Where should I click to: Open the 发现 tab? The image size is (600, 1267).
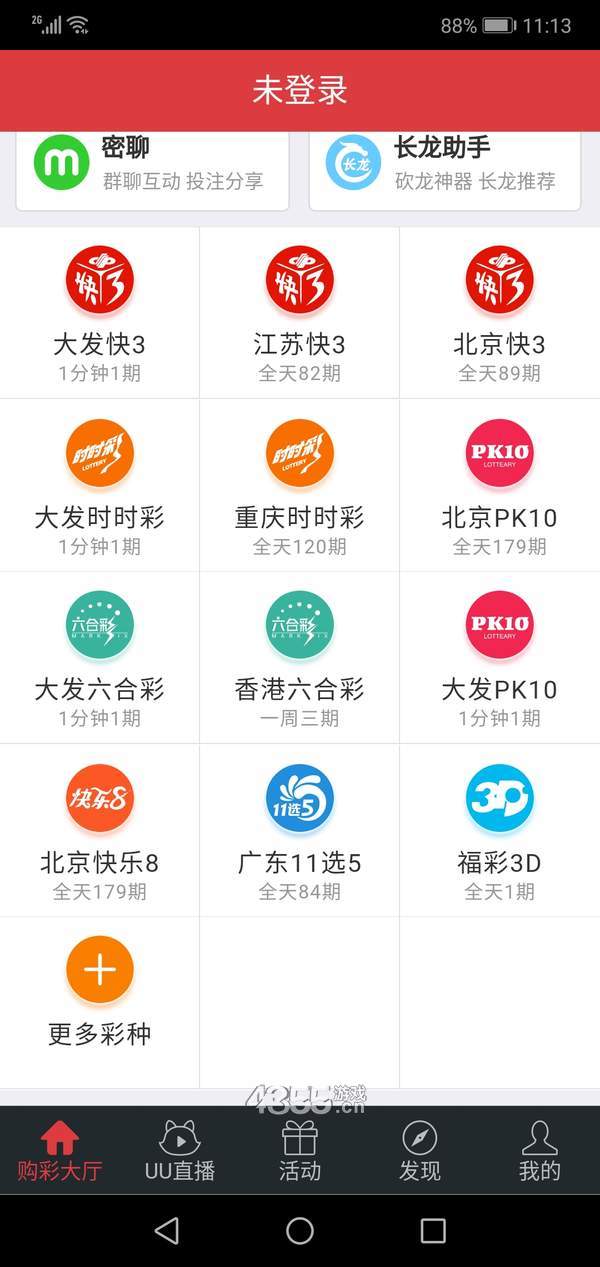click(x=420, y=1150)
